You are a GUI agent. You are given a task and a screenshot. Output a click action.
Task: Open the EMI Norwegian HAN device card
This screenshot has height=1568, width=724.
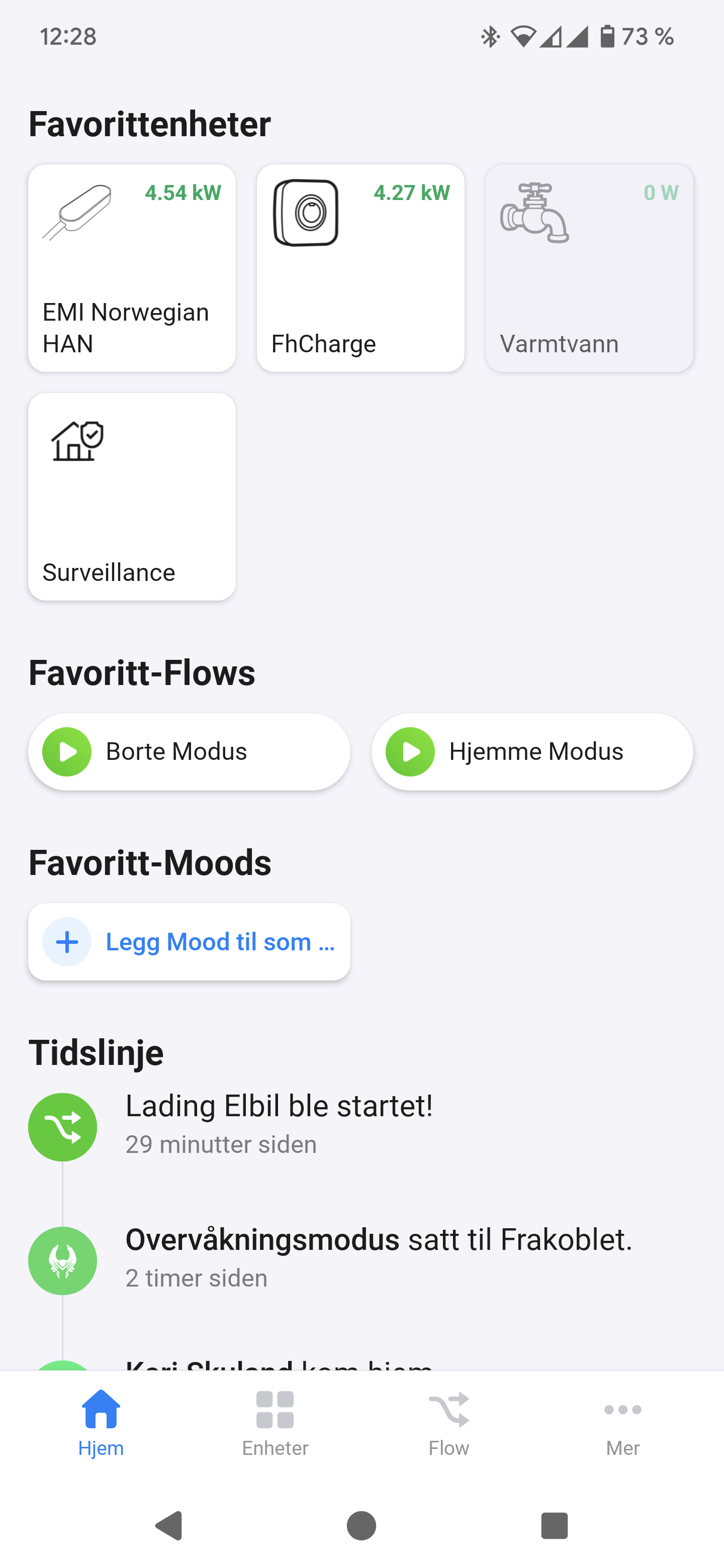click(x=132, y=268)
